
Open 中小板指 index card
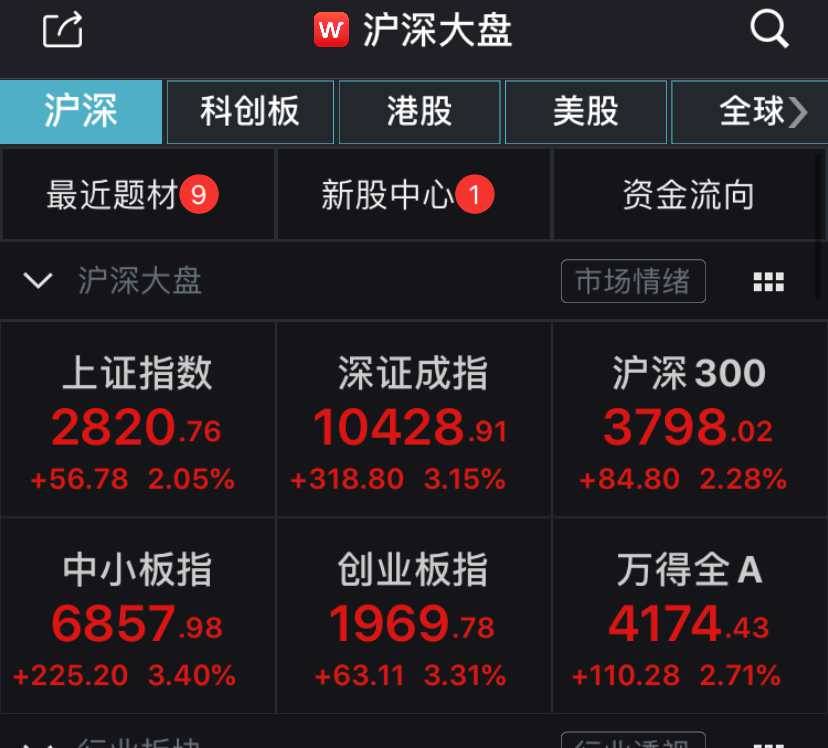[x=138, y=616]
